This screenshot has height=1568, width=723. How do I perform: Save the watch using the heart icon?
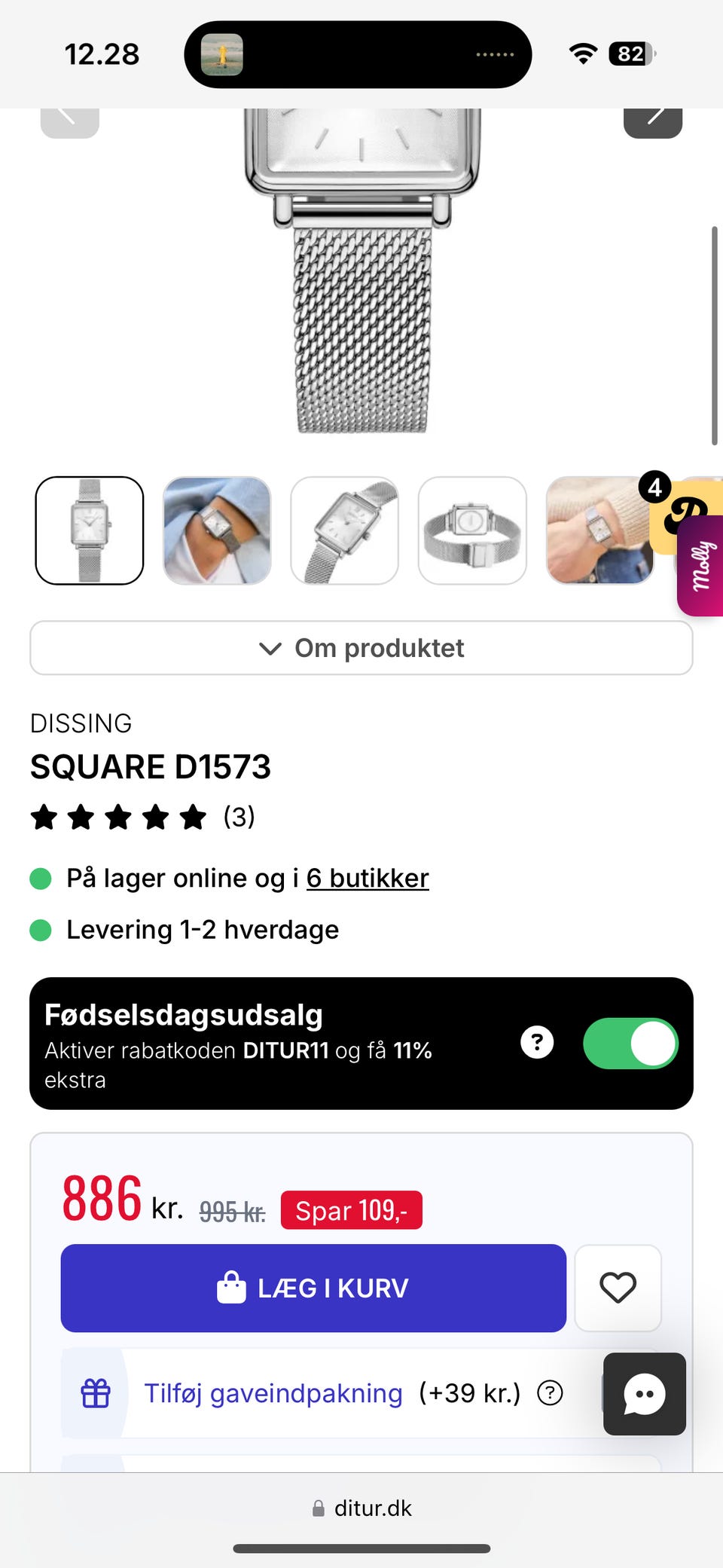click(x=618, y=1288)
